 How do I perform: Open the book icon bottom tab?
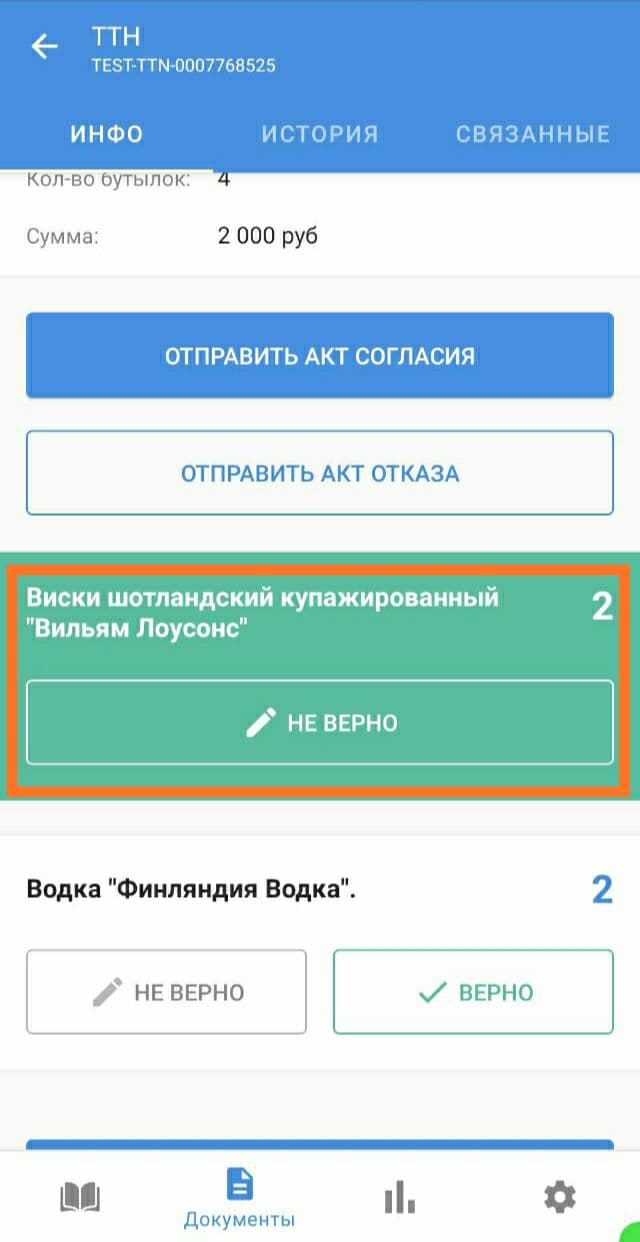coord(80,1197)
